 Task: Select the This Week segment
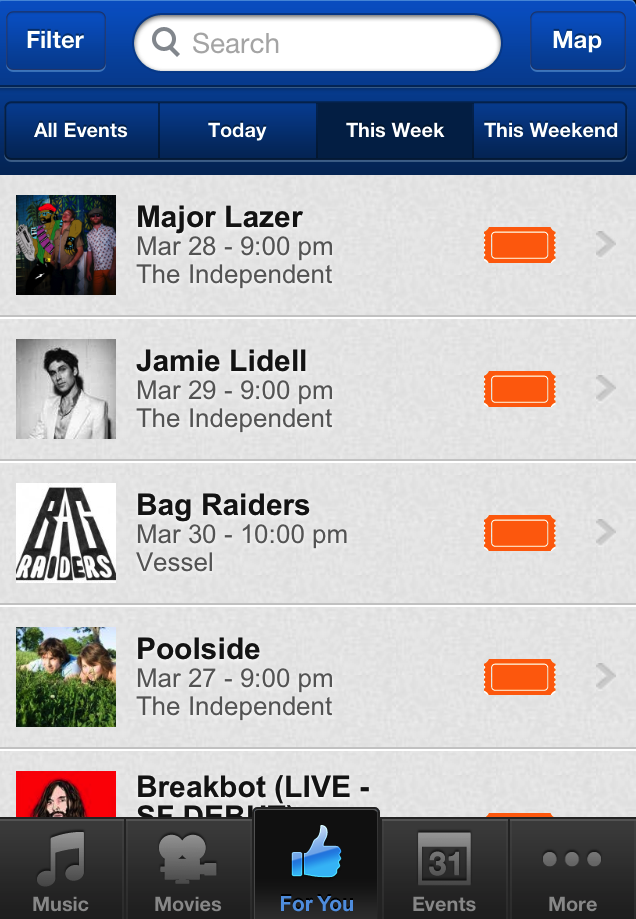pos(394,131)
